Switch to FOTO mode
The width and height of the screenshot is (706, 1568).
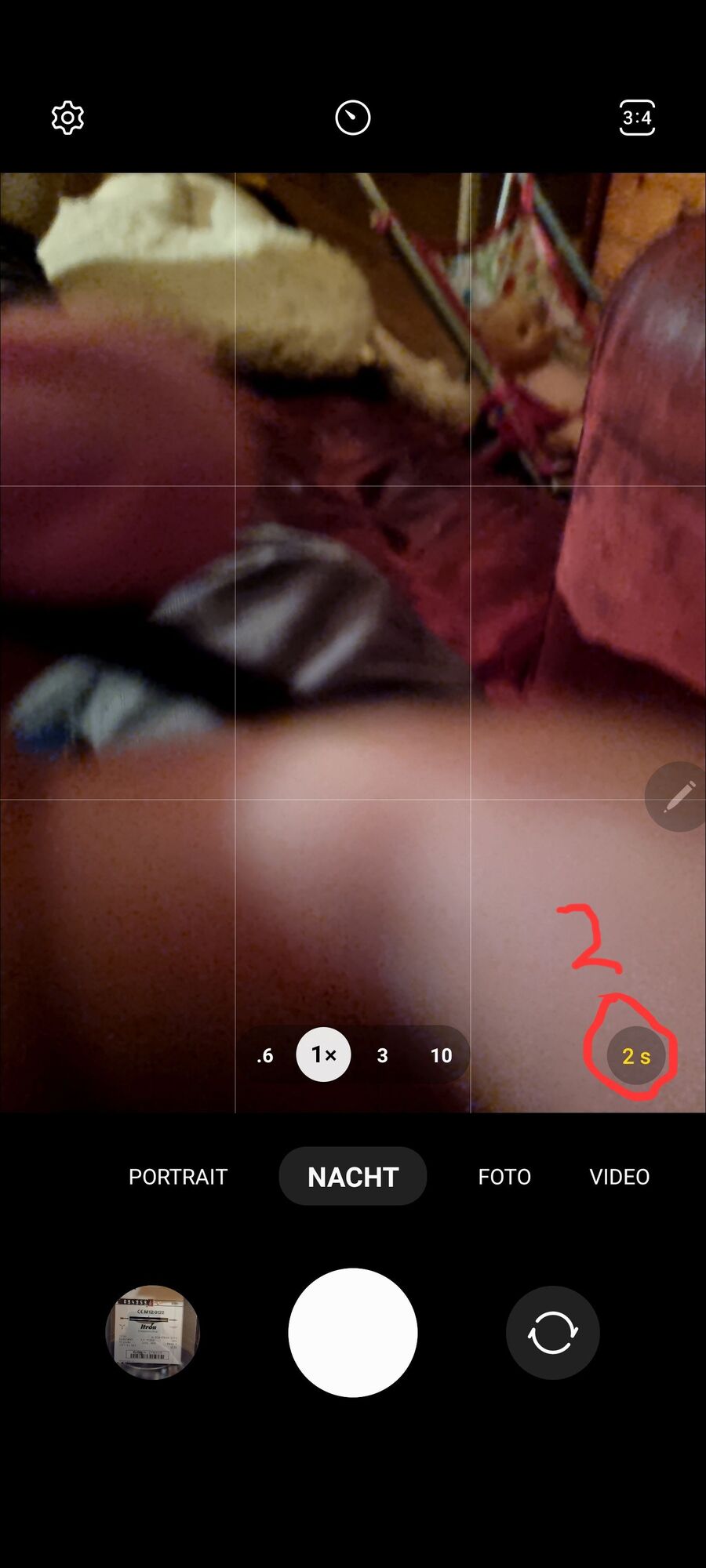tap(504, 1177)
